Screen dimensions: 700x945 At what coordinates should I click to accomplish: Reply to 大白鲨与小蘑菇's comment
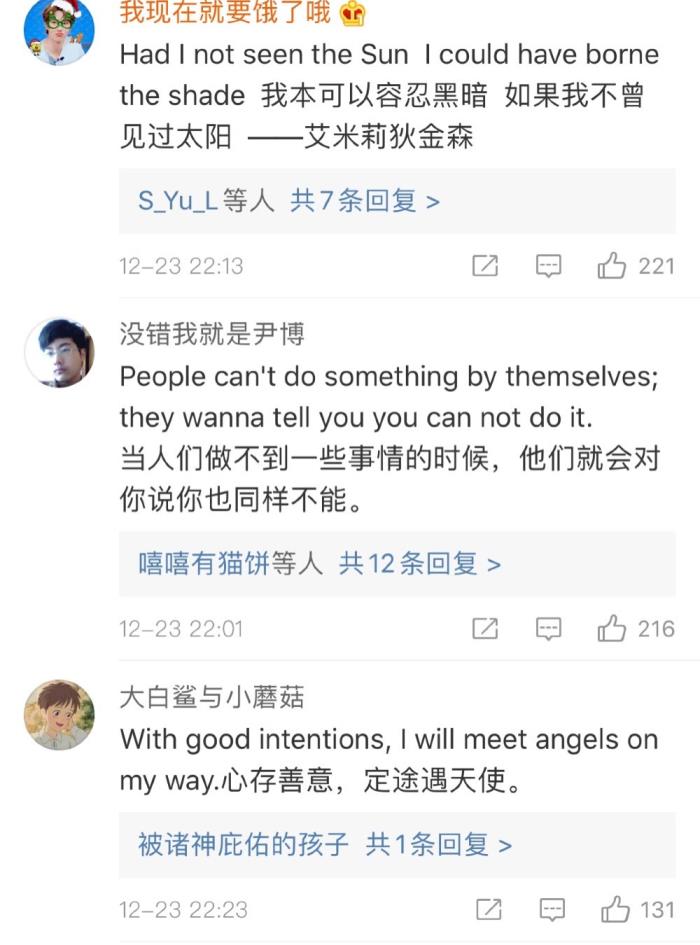click(x=552, y=910)
